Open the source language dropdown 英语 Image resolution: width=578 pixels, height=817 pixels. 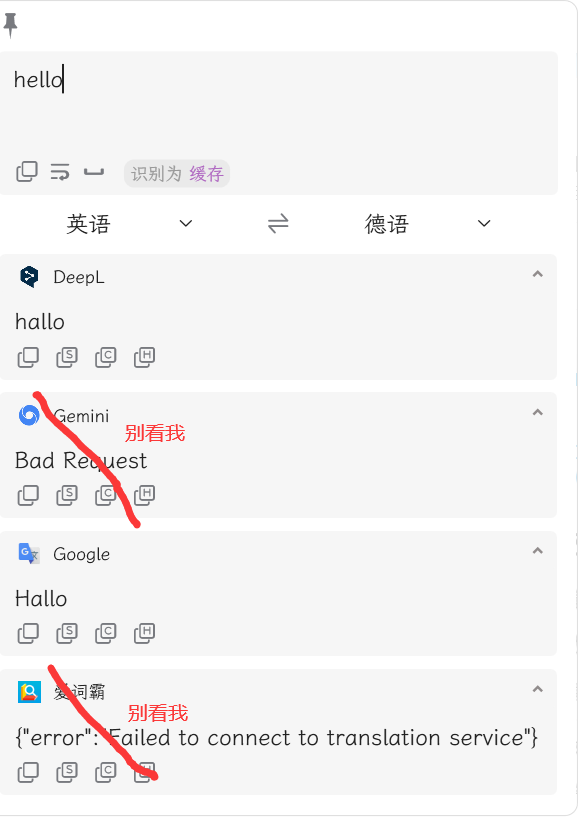point(129,224)
